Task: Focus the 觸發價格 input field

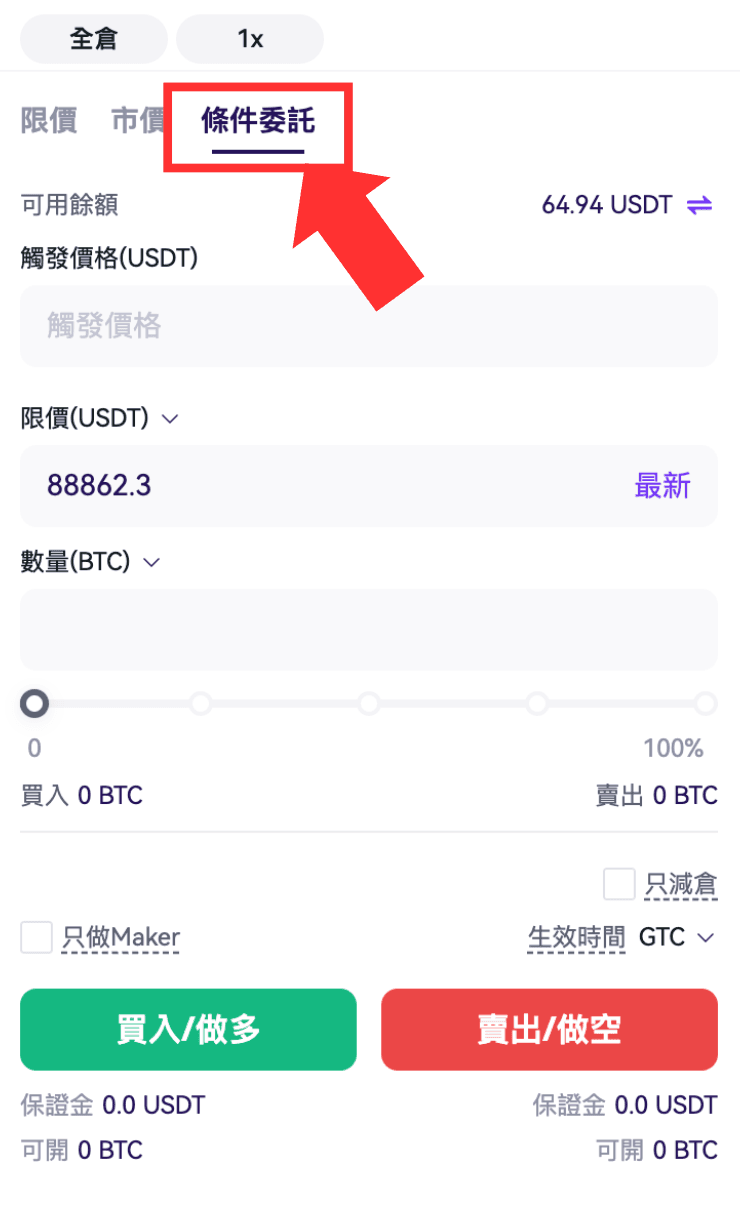Action: pos(369,326)
